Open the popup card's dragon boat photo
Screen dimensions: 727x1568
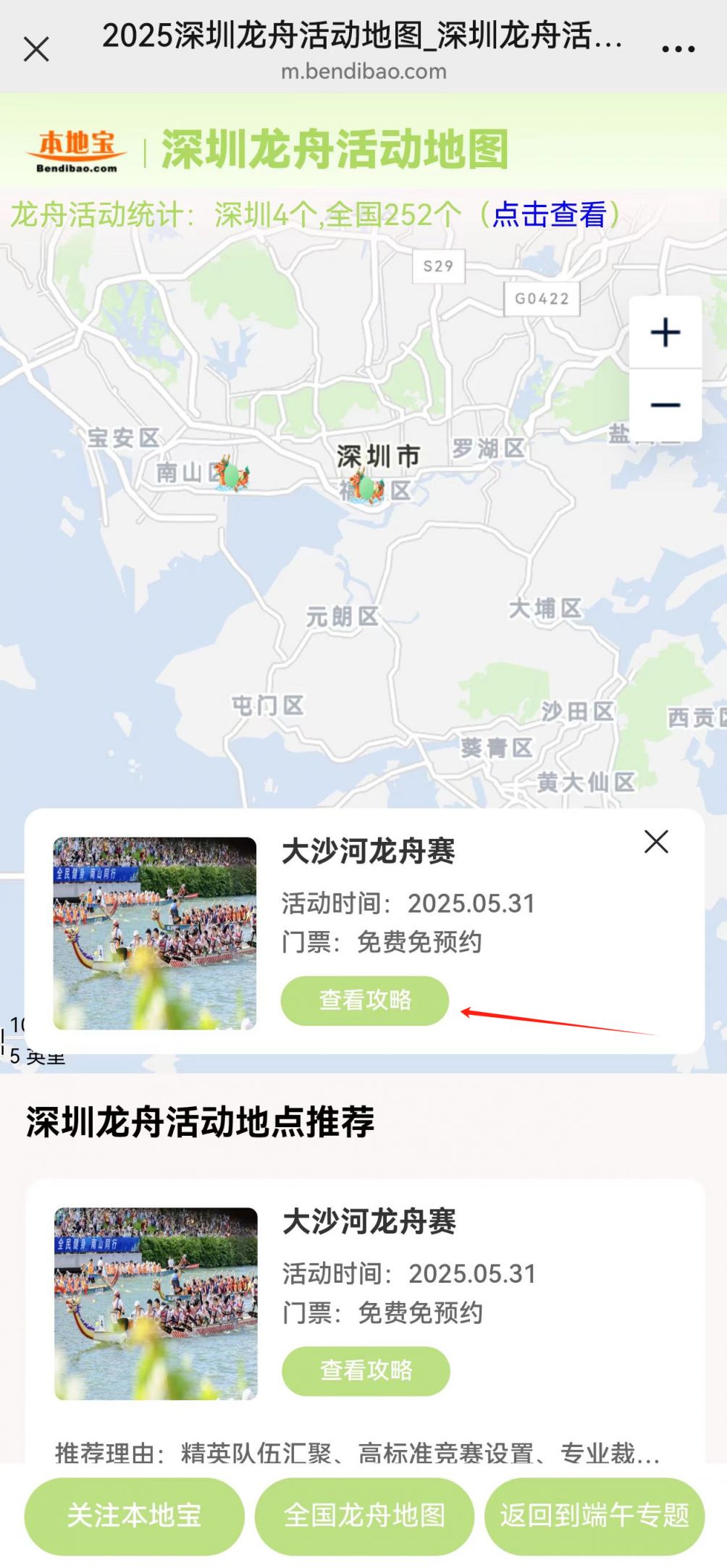click(x=155, y=933)
